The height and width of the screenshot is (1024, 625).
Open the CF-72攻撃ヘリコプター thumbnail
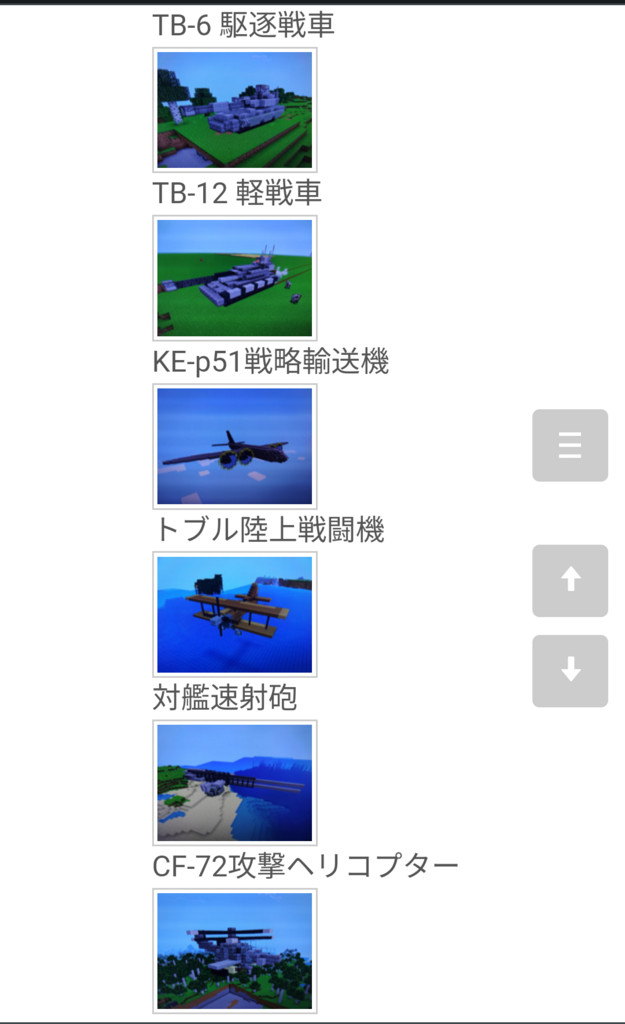(235, 950)
